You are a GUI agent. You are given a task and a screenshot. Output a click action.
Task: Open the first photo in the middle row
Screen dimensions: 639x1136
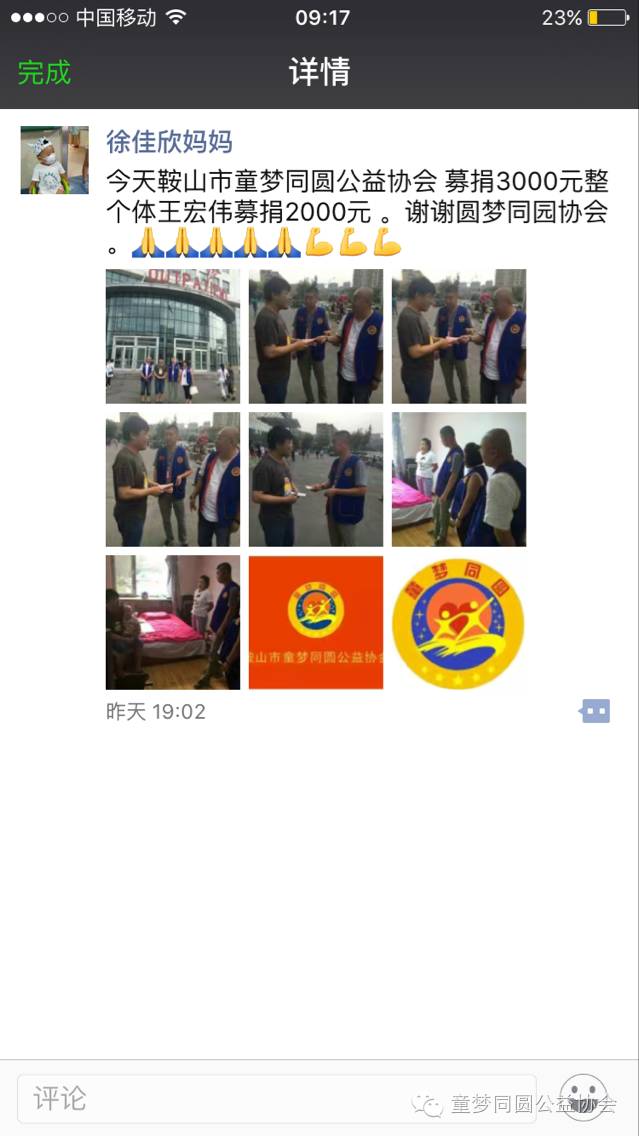(173, 479)
